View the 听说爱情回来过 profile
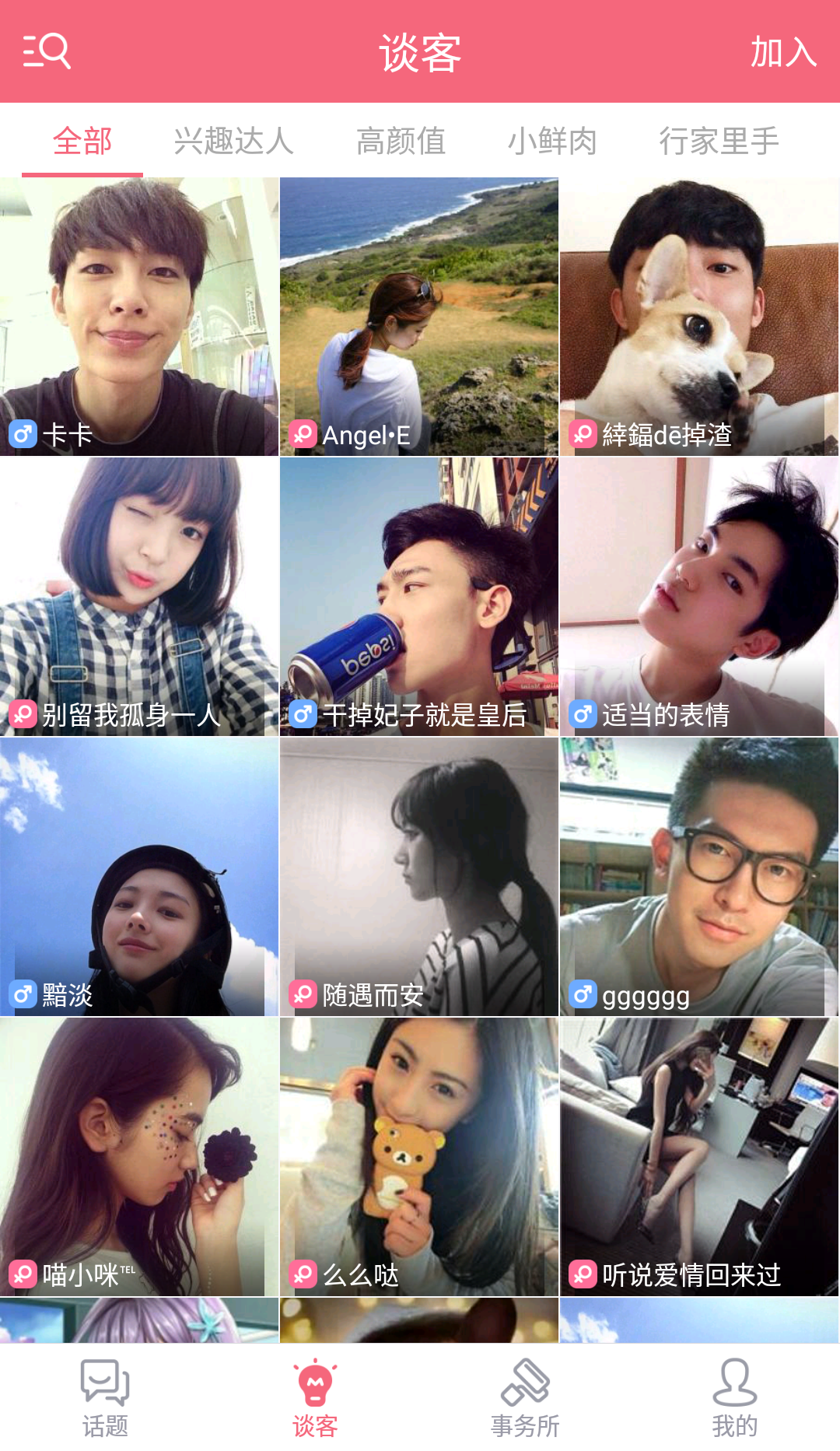The width and height of the screenshot is (840, 1451). tap(699, 1157)
